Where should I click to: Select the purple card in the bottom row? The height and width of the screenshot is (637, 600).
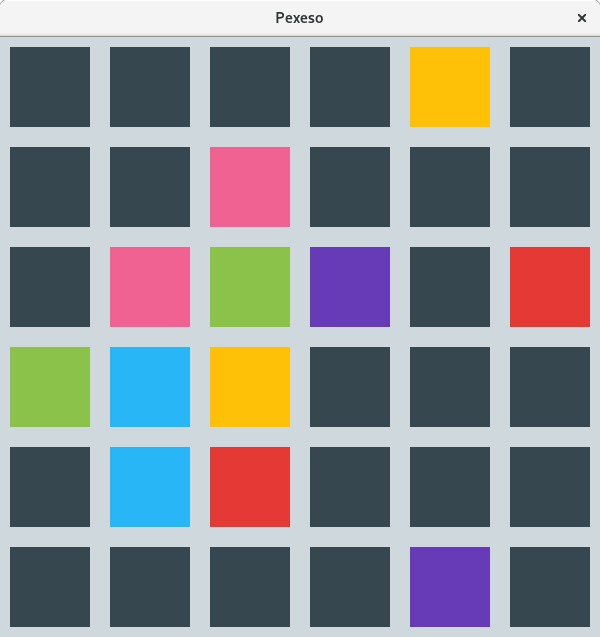pyautogui.click(x=450, y=587)
